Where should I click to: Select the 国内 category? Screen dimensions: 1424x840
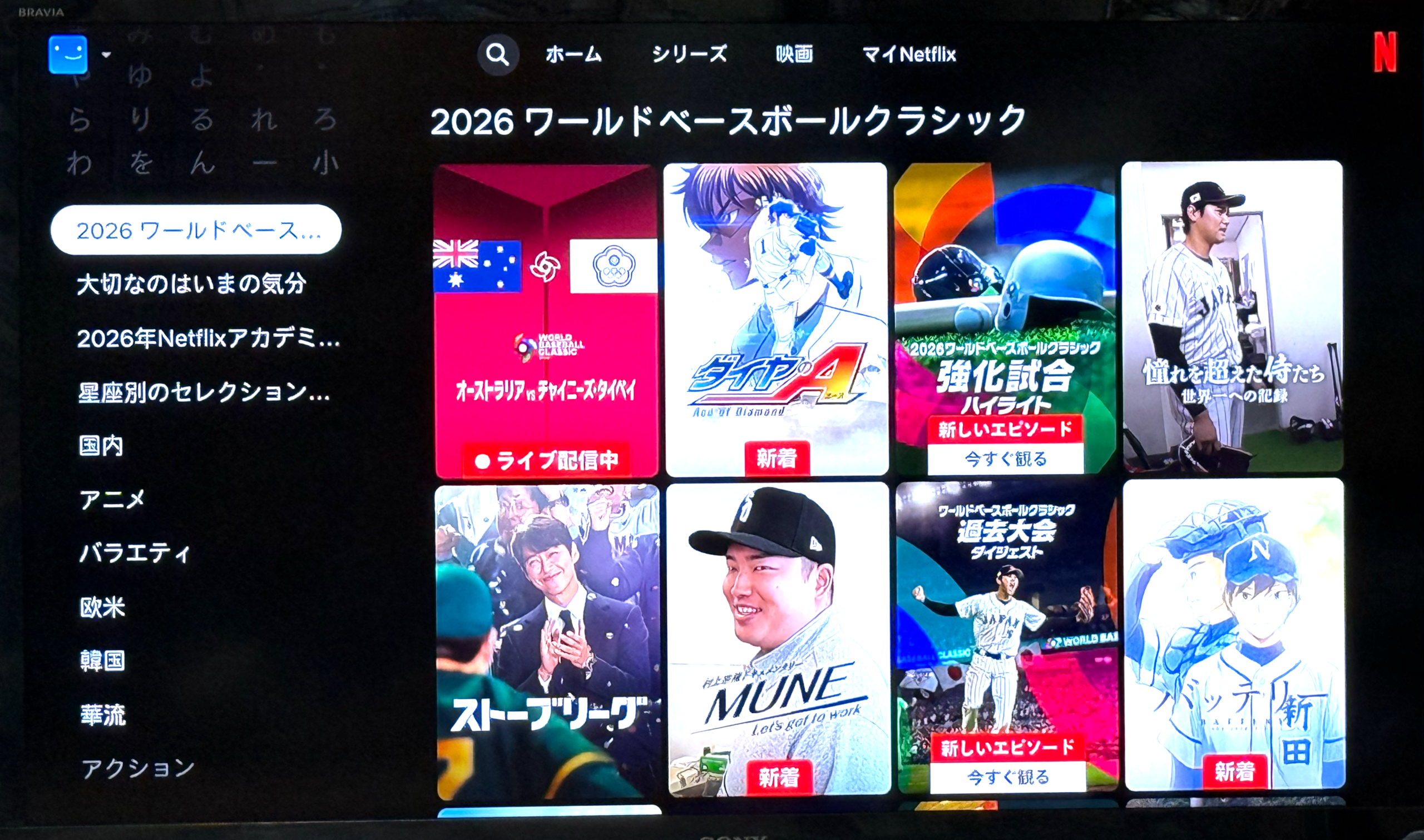(101, 445)
